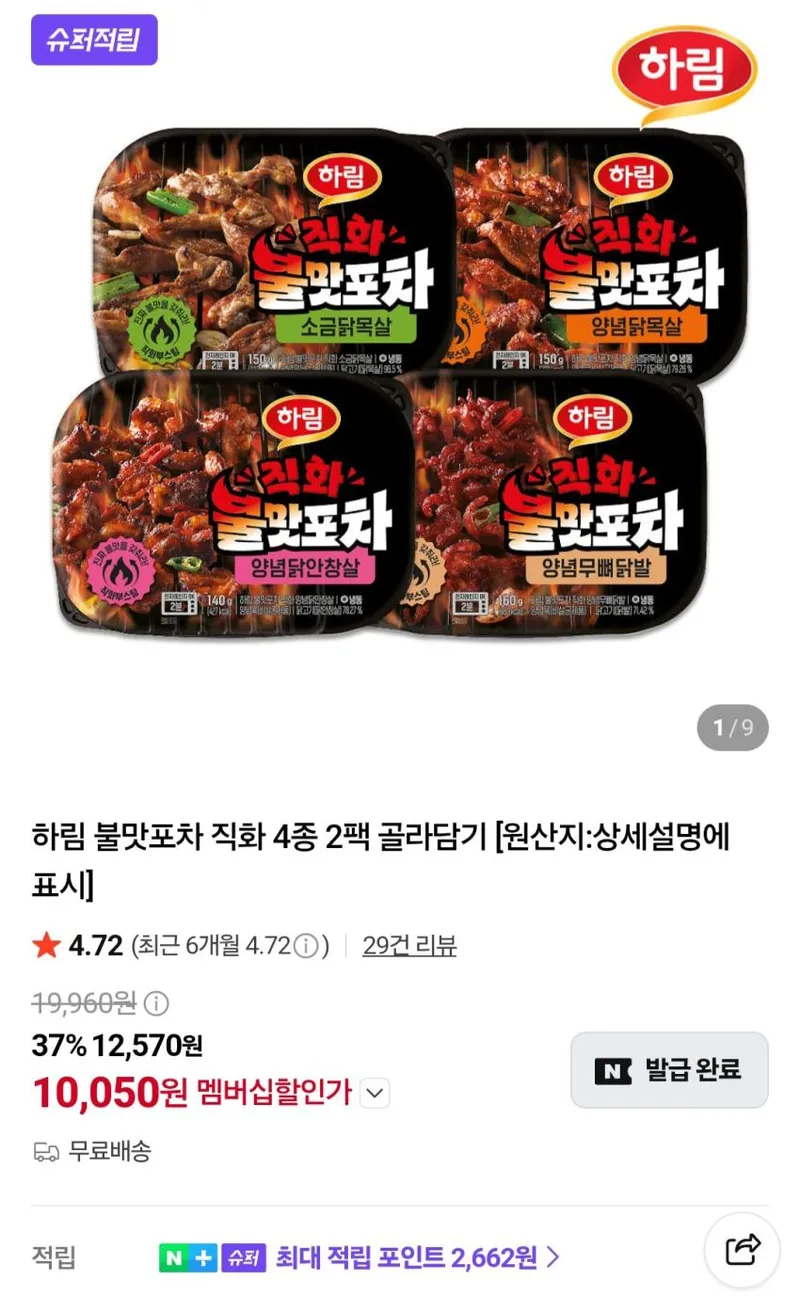Share this product
The image size is (800, 1296).
point(742,1249)
